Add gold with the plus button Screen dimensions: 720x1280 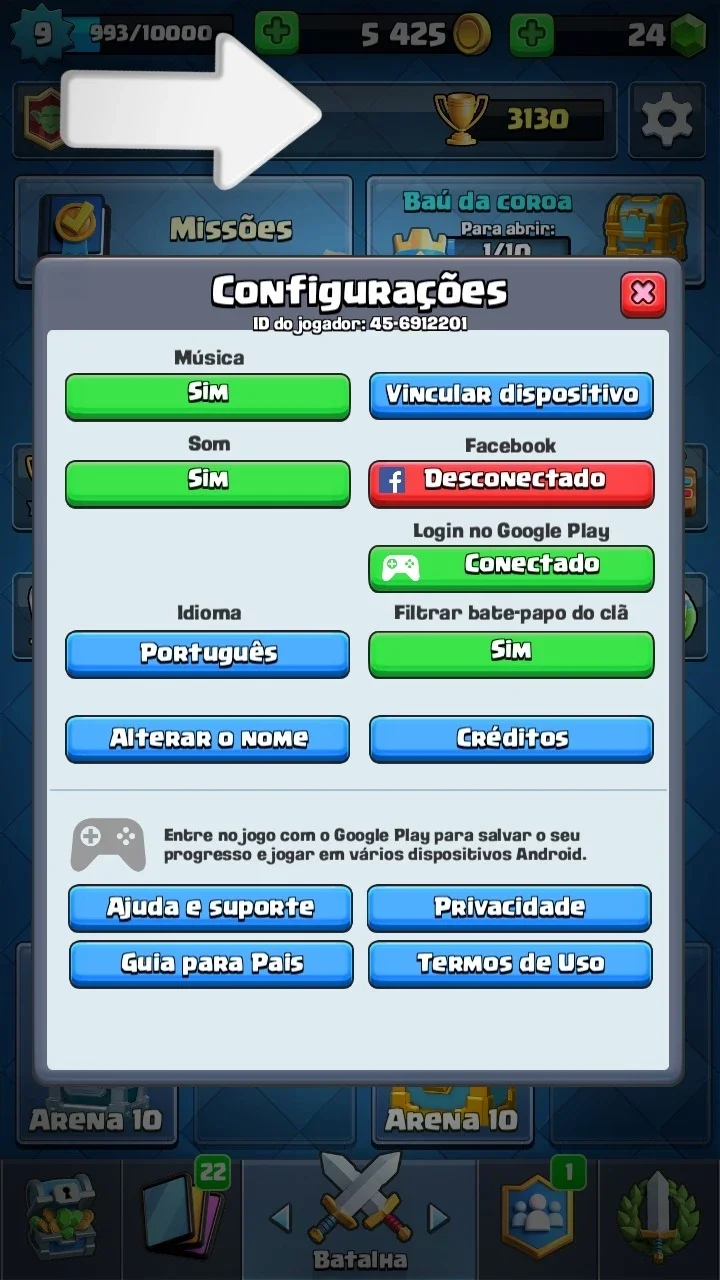coord(277,35)
